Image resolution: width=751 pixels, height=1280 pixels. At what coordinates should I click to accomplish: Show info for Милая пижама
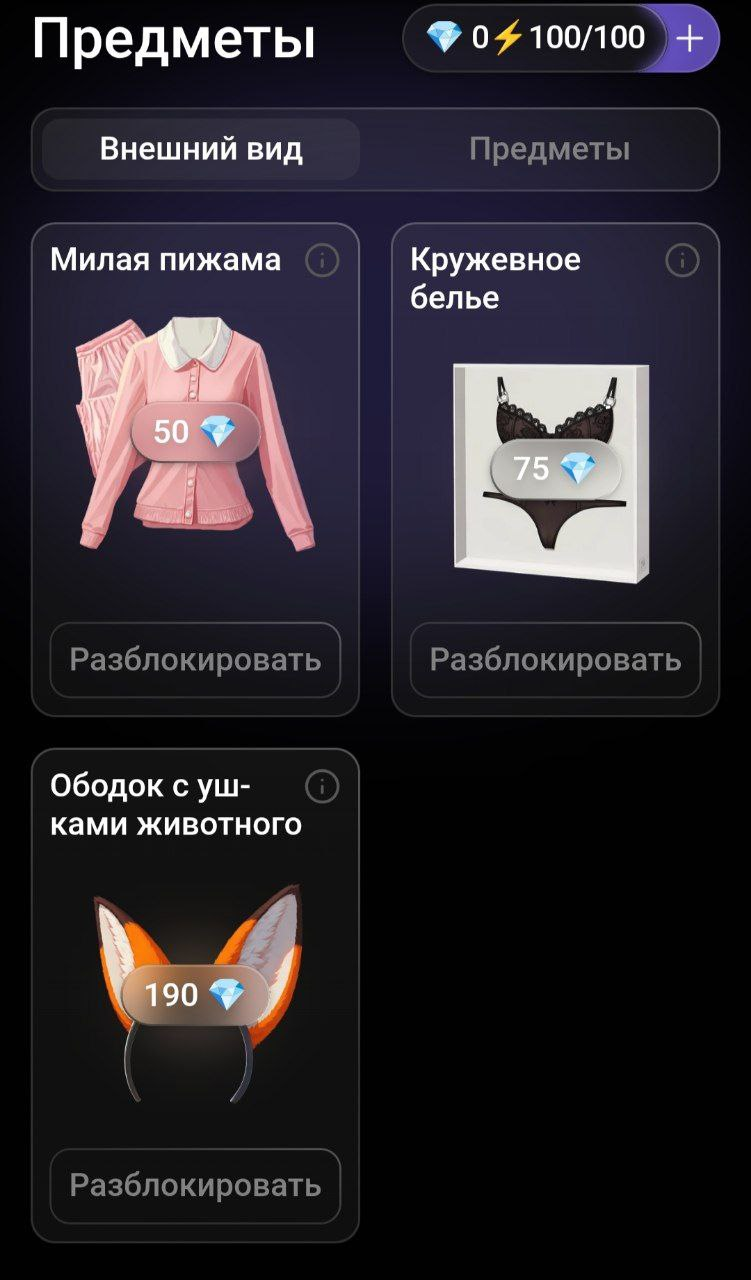click(322, 261)
